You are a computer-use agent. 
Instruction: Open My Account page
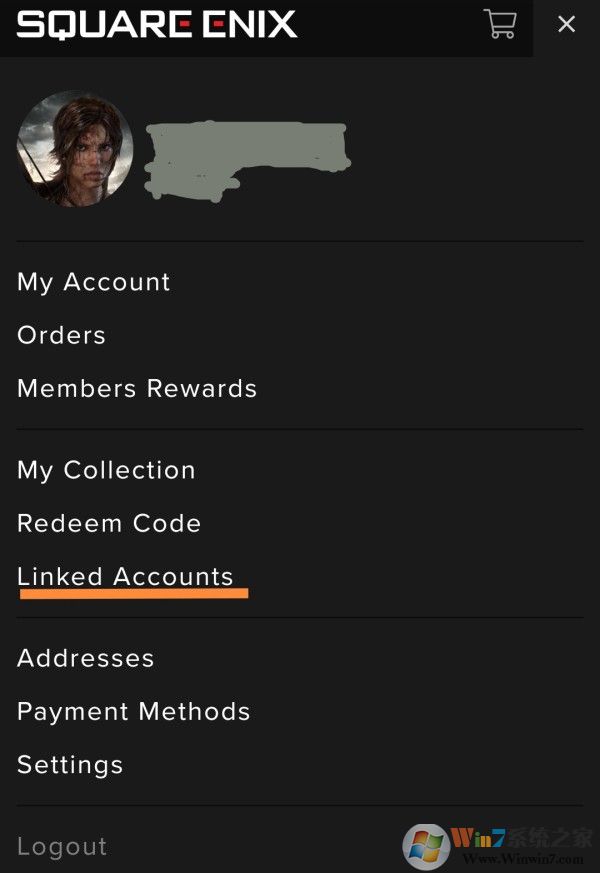tap(94, 282)
